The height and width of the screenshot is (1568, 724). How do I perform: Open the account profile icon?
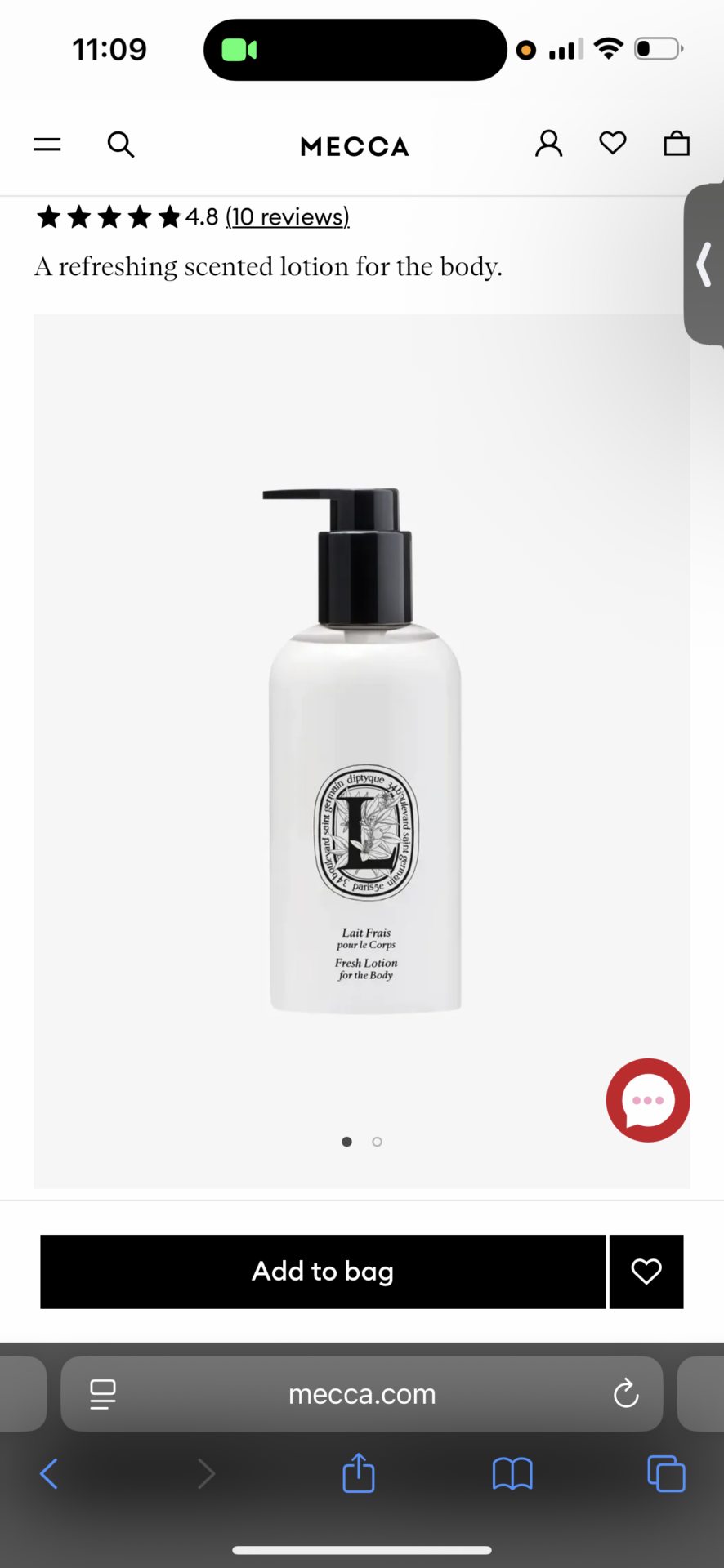point(549,144)
